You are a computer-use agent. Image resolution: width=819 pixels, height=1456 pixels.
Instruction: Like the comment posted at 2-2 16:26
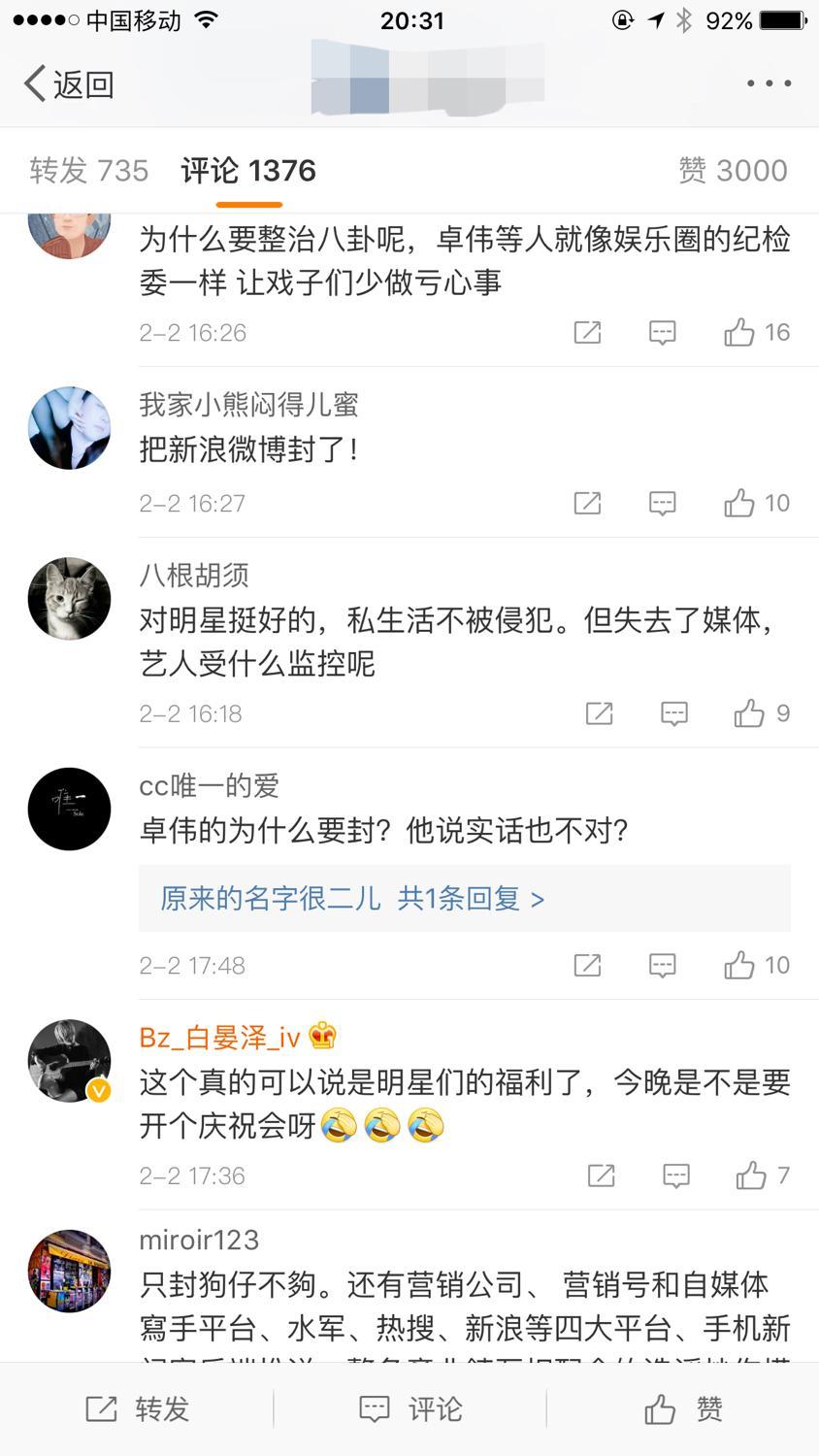(739, 333)
